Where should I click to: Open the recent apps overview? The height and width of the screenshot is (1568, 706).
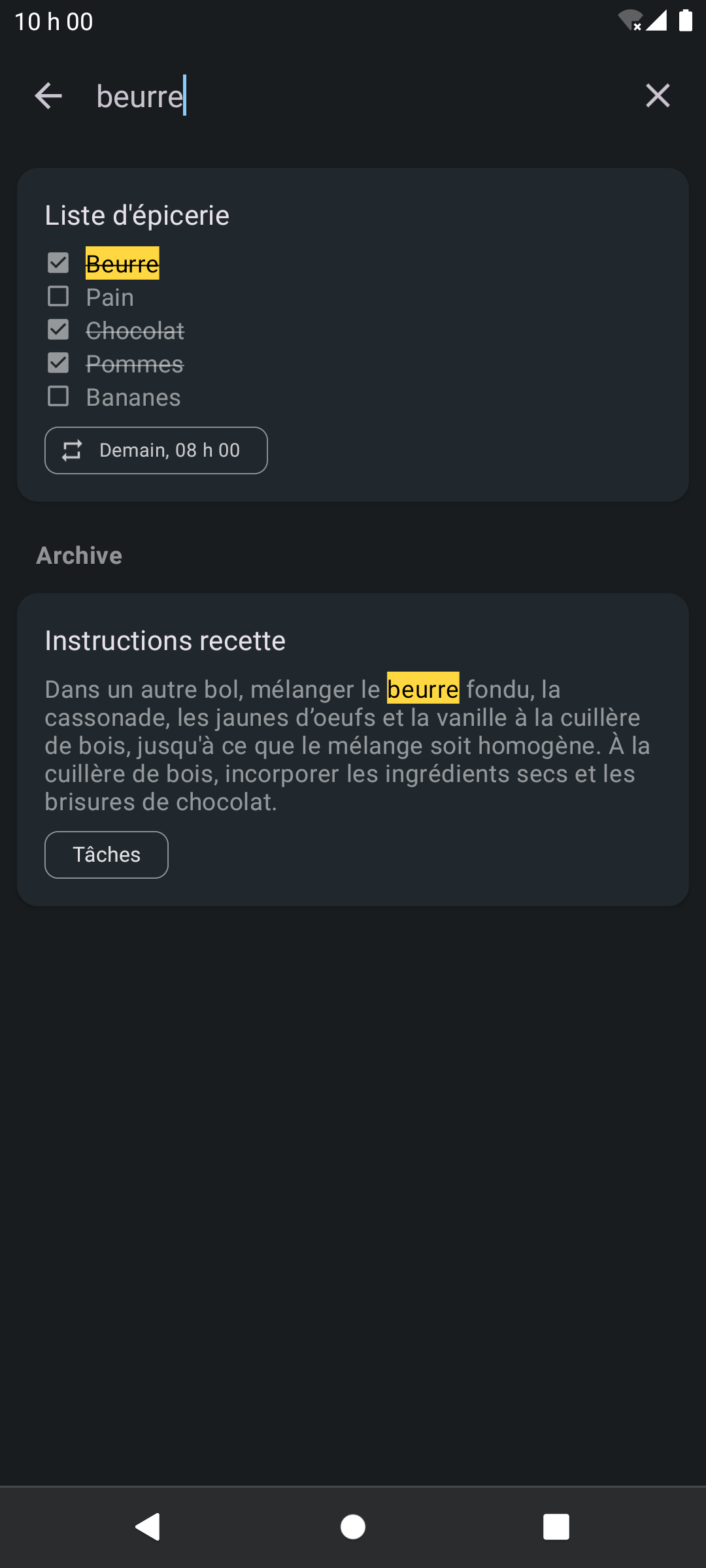click(x=556, y=1527)
